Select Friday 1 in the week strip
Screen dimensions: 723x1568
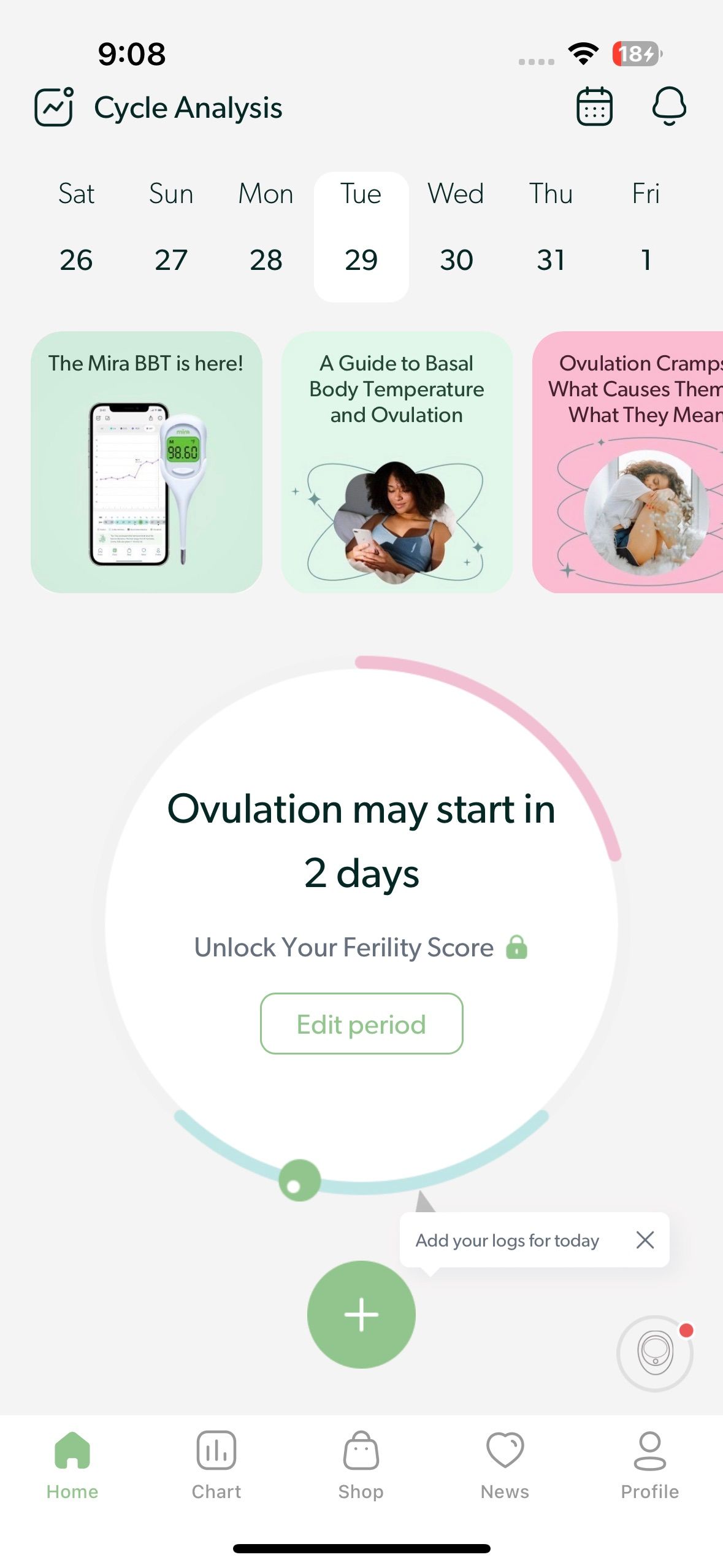tap(645, 236)
